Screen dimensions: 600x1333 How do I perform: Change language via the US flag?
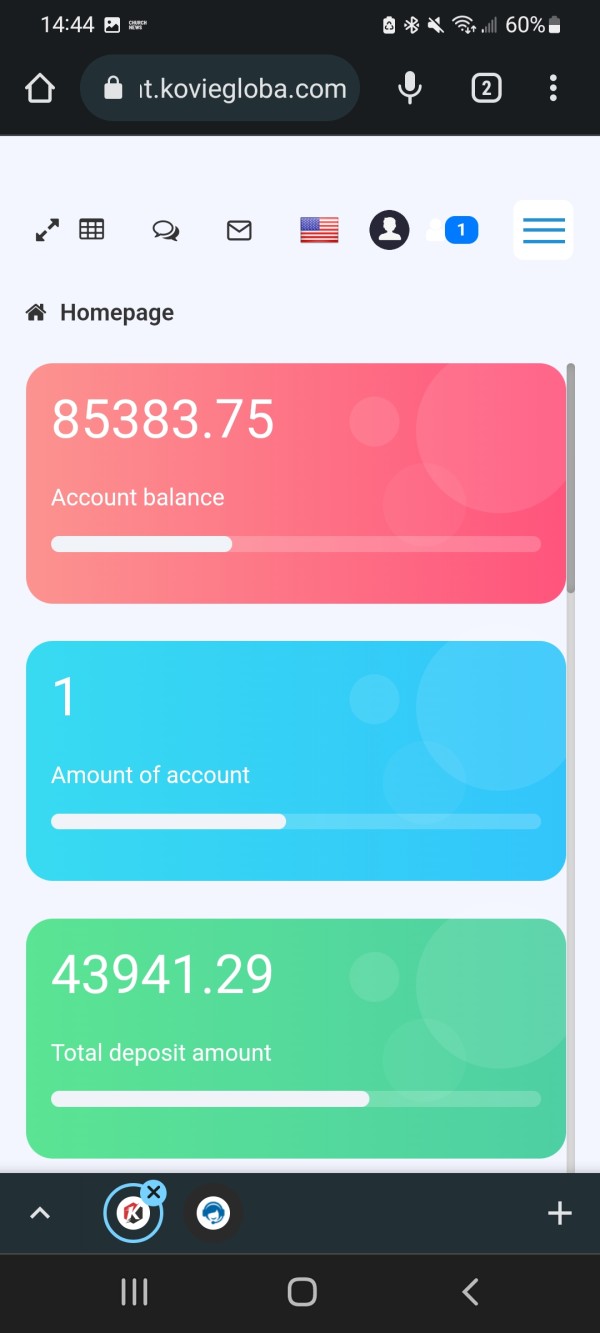(x=319, y=230)
